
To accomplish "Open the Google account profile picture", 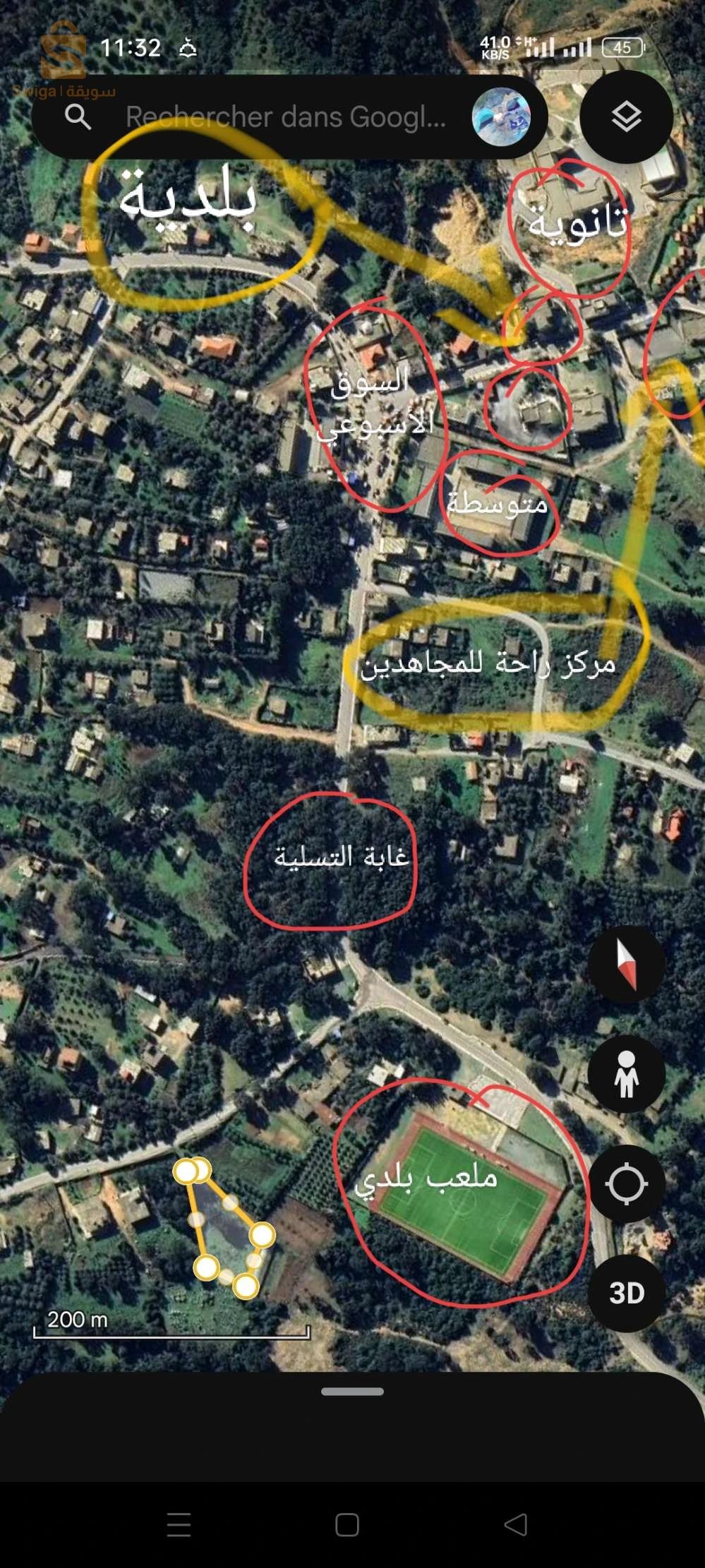I will tap(502, 117).
